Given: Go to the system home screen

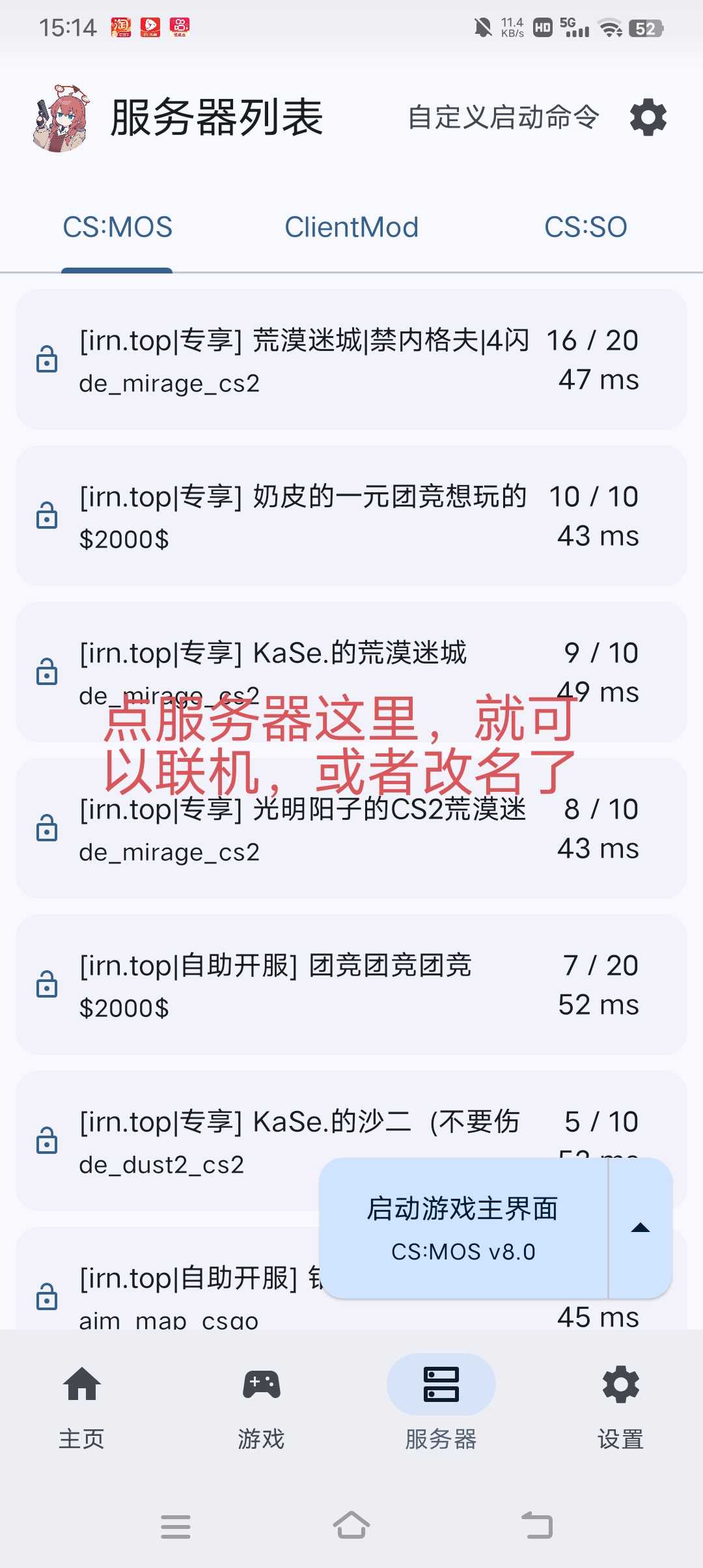Looking at the screenshot, I should 351,1525.
